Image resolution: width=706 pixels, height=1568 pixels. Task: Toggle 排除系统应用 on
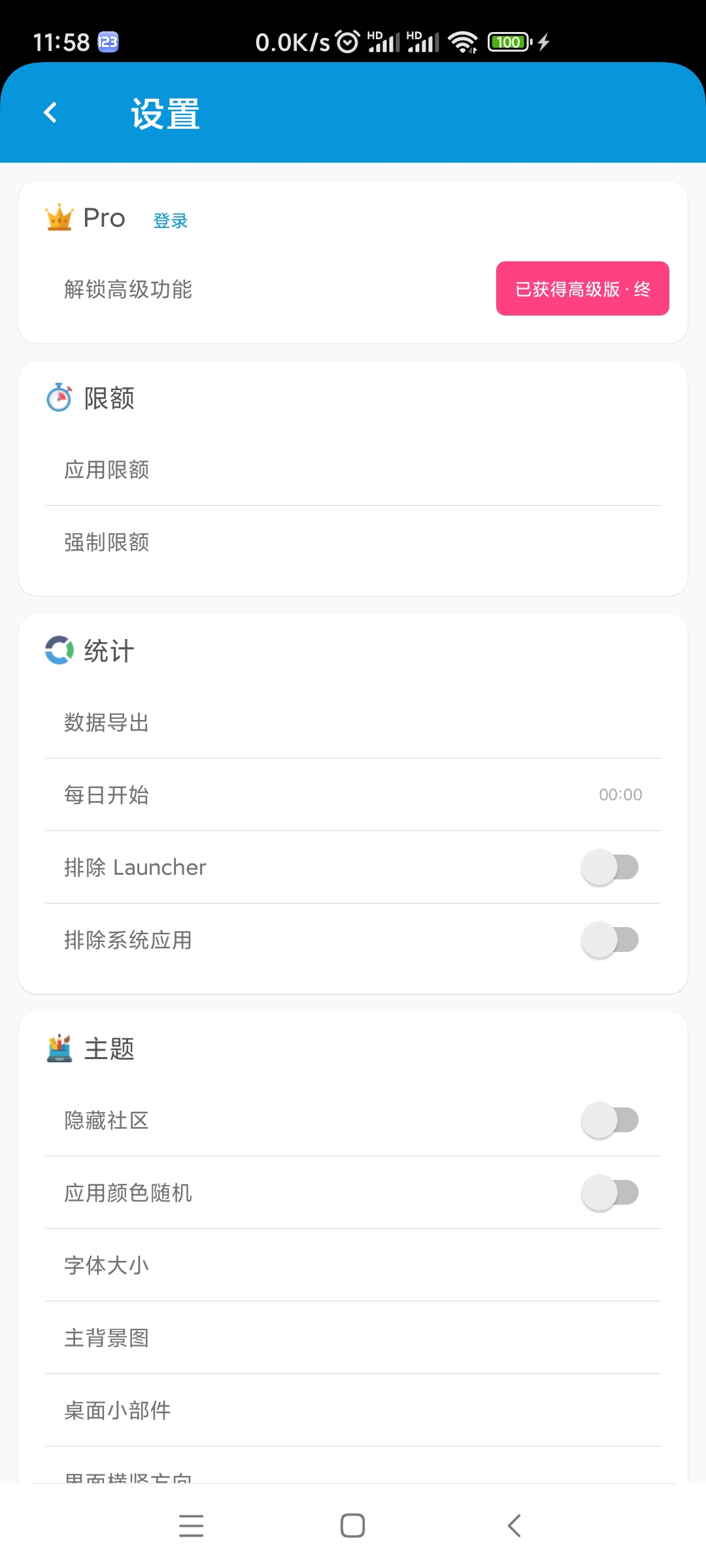(x=610, y=940)
